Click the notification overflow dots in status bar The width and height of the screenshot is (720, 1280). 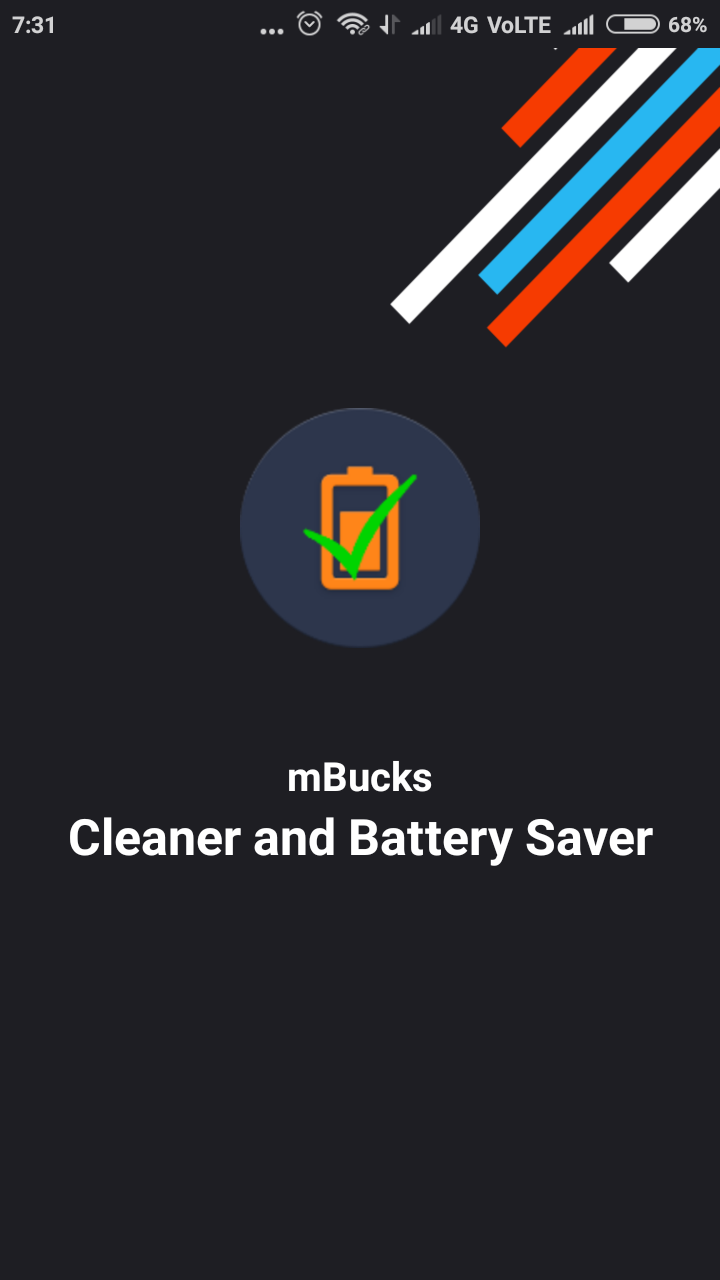[271, 27]
